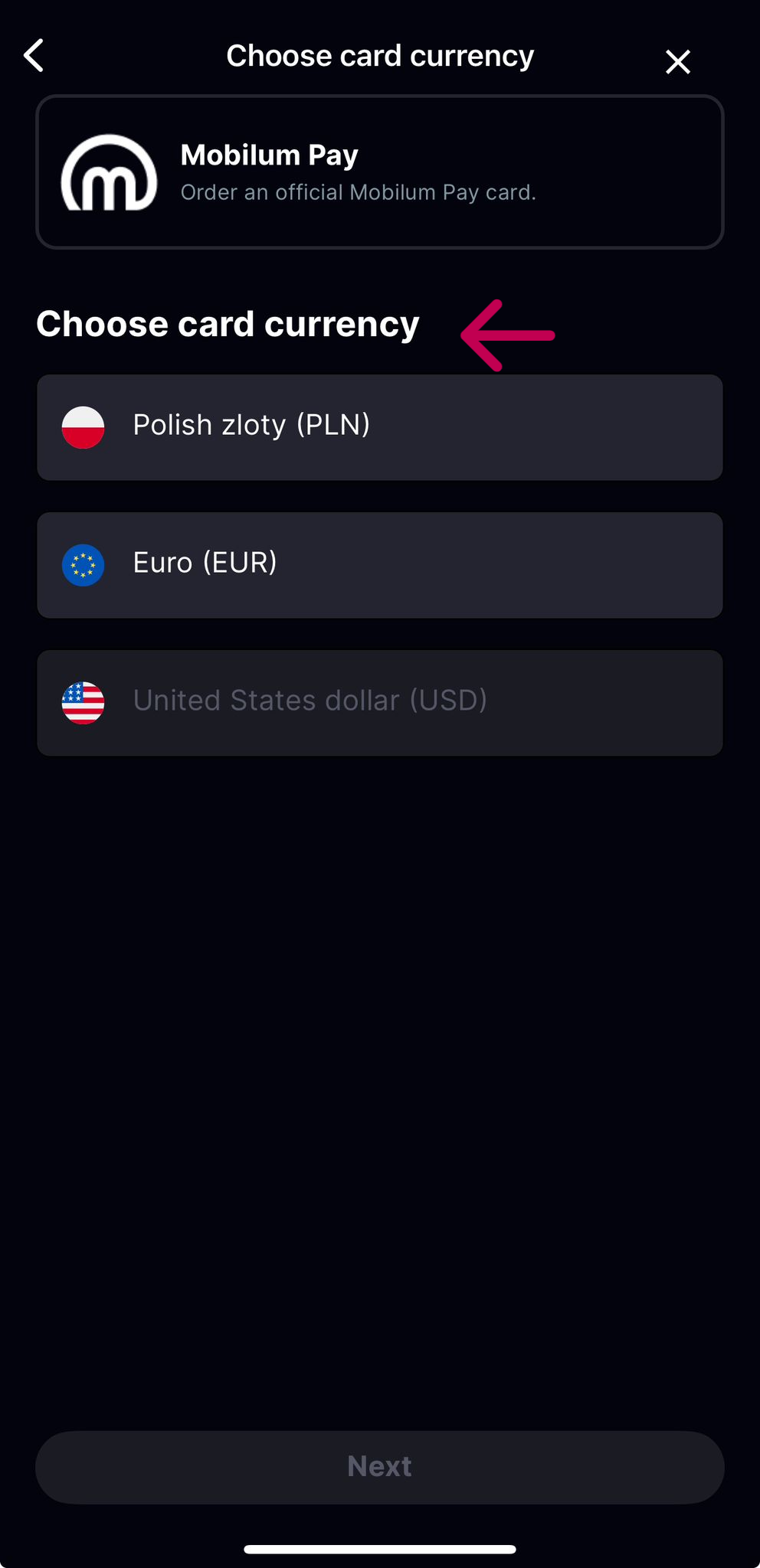The height and width of the screenshot is (1568, 760).
Task: Choose Euro (EUR) as card currency
Action: pyautogui.click(x=380, y=565)
